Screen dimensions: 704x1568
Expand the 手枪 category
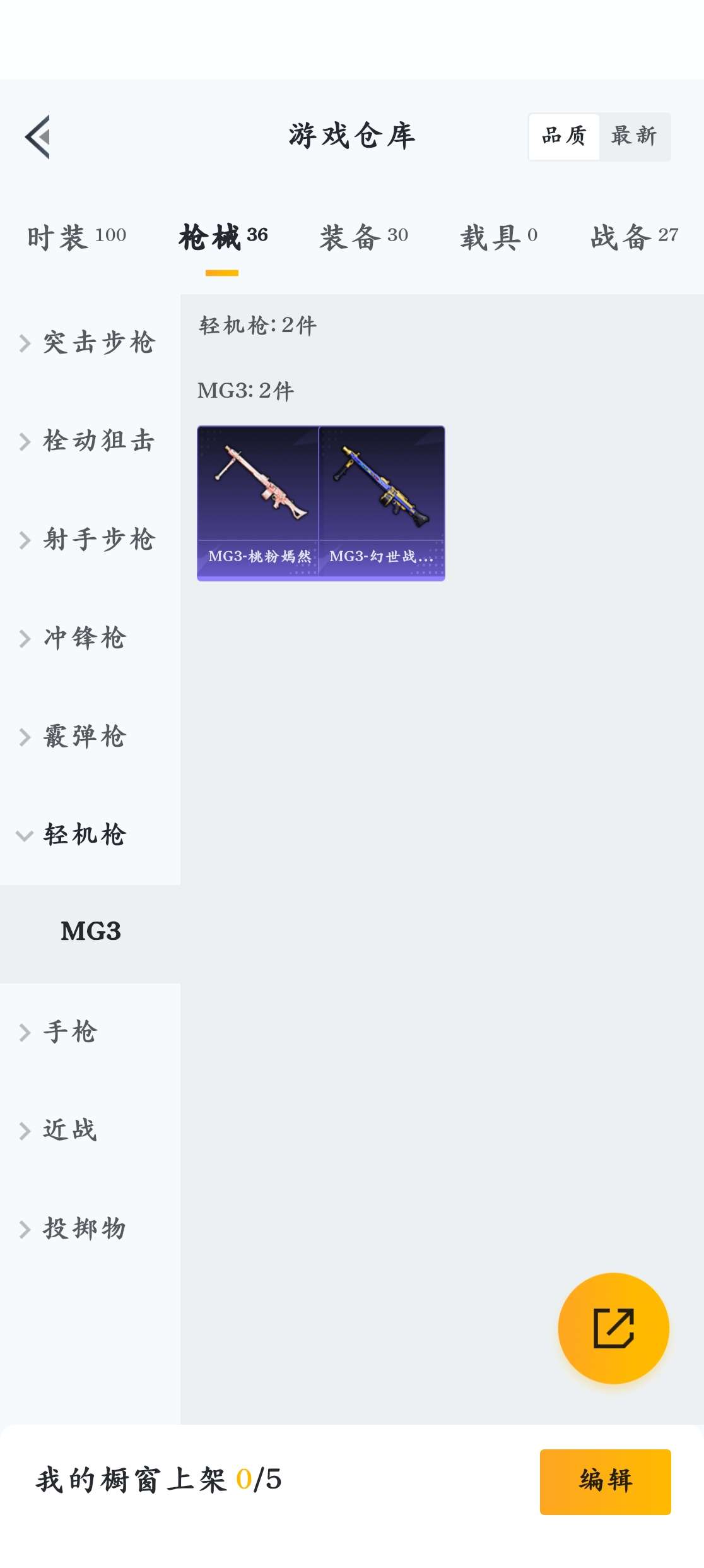tap(90, 1032)
